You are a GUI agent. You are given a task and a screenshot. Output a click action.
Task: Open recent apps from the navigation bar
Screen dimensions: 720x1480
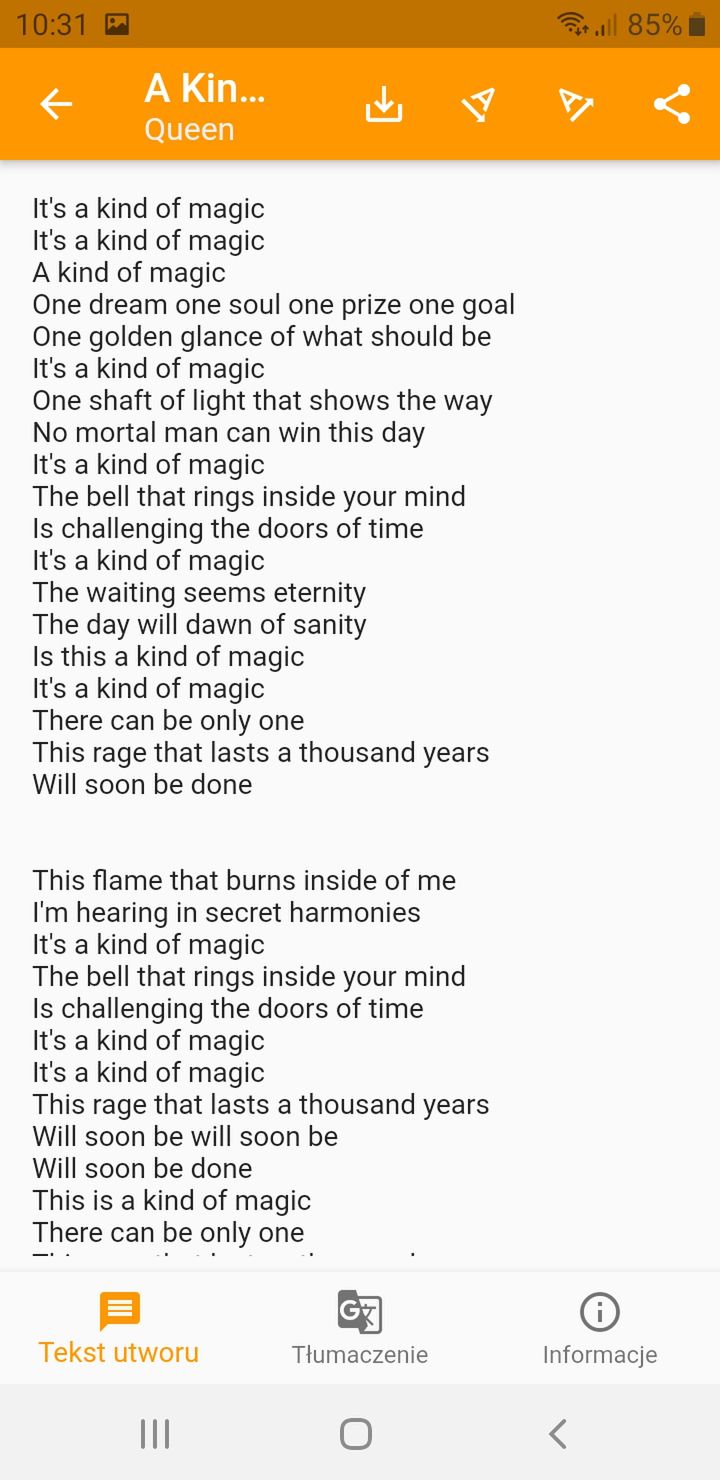pos(155,1434)
